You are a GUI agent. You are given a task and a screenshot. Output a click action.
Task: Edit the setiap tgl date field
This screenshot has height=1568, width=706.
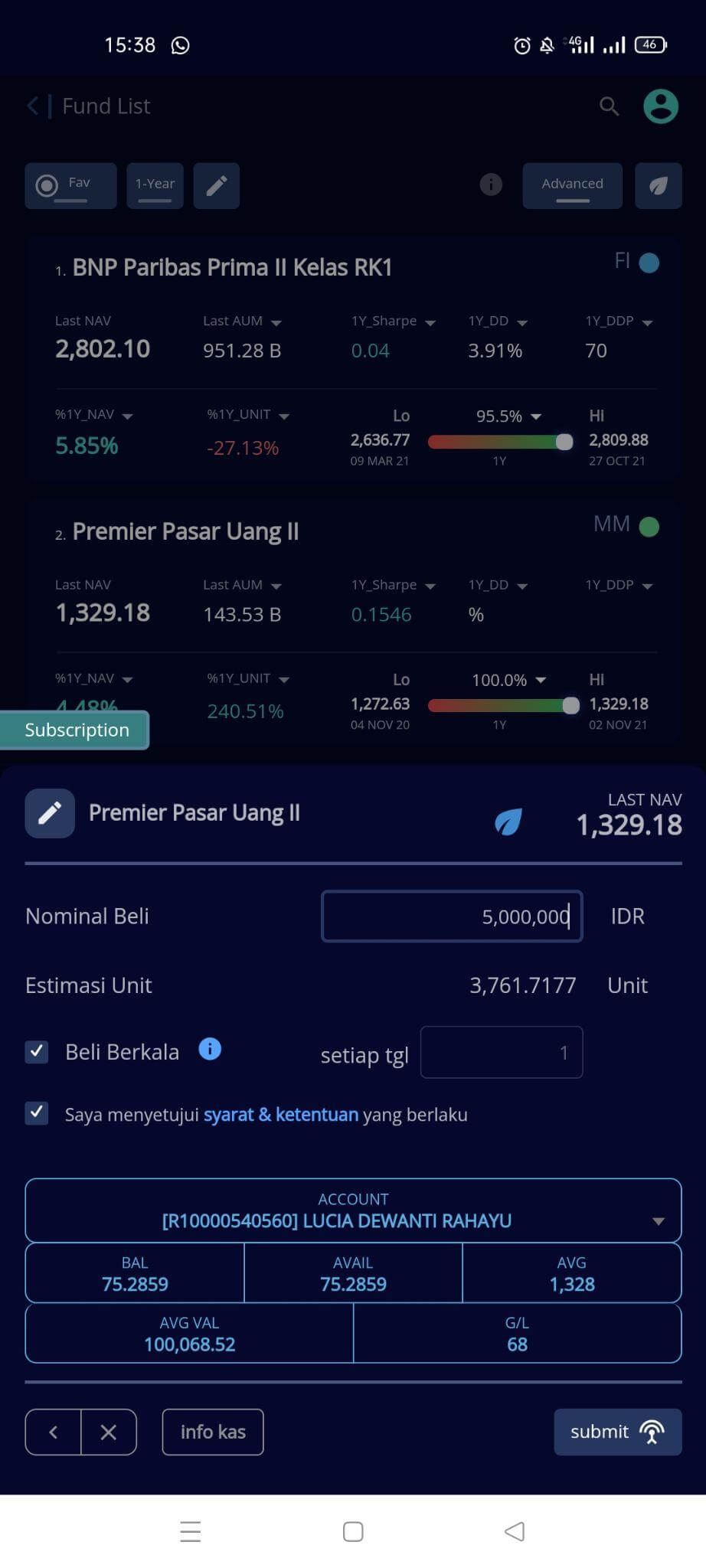(x=502, y=1052)
